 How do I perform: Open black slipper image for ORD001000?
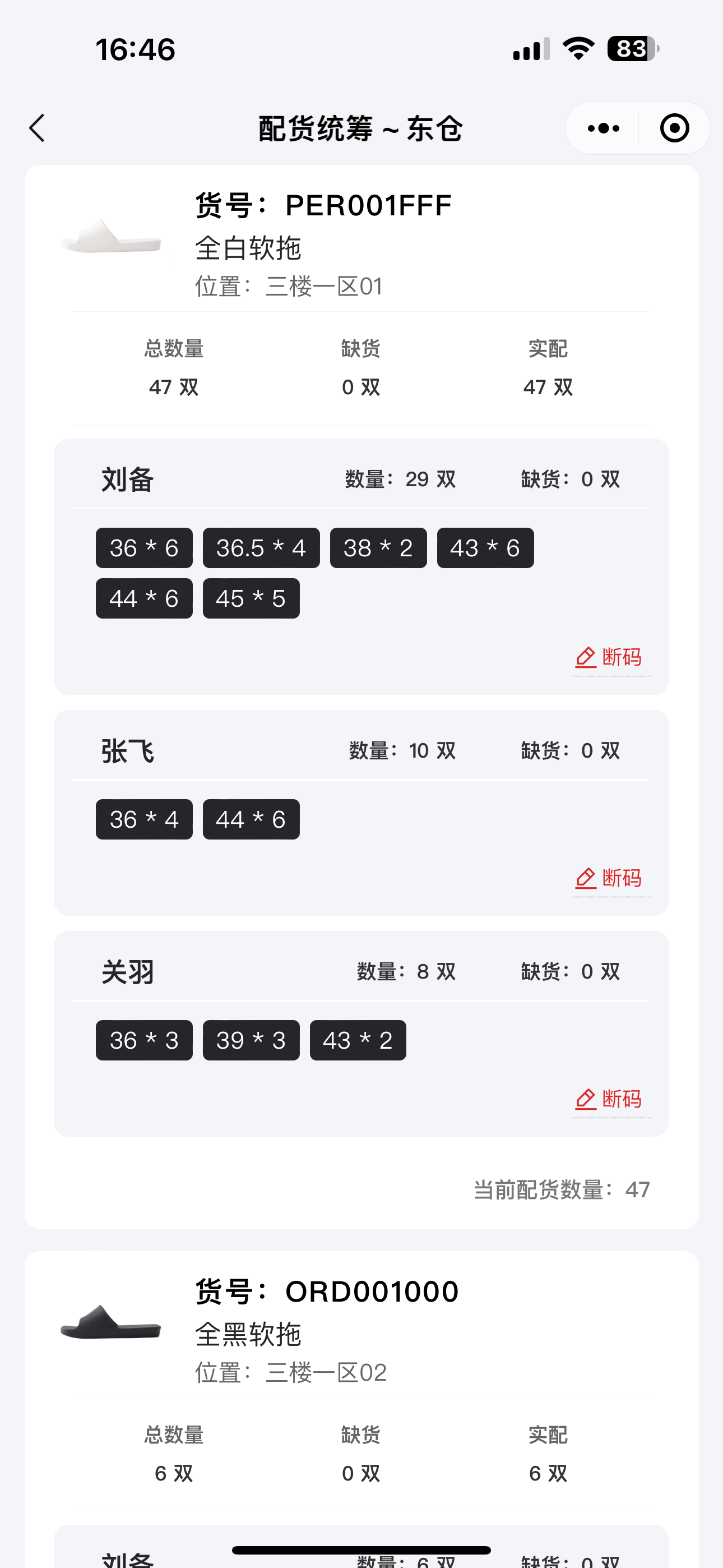click(x=111, y=1322)
